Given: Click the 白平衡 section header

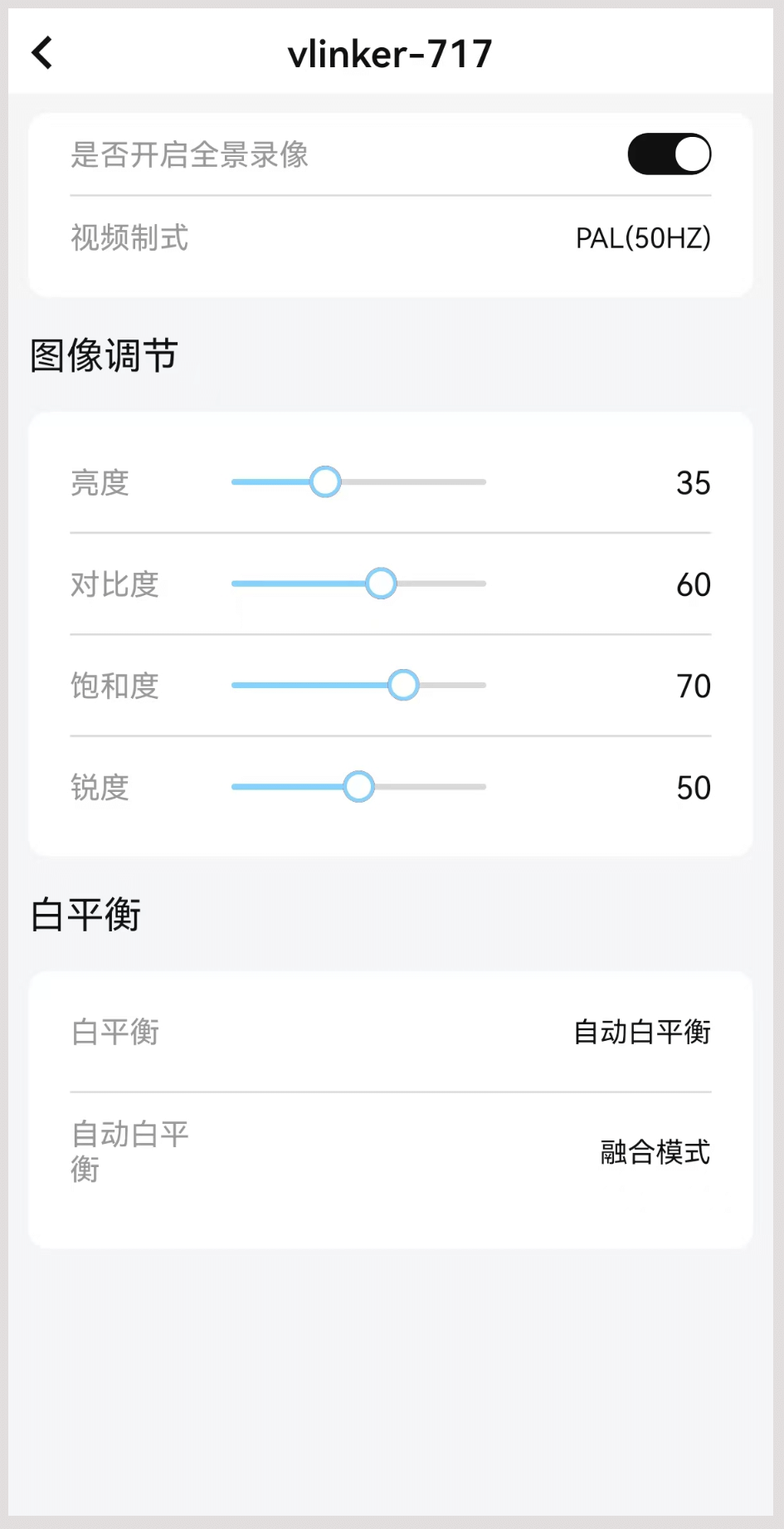Looking at the screenshot, I should click(85, 913).
